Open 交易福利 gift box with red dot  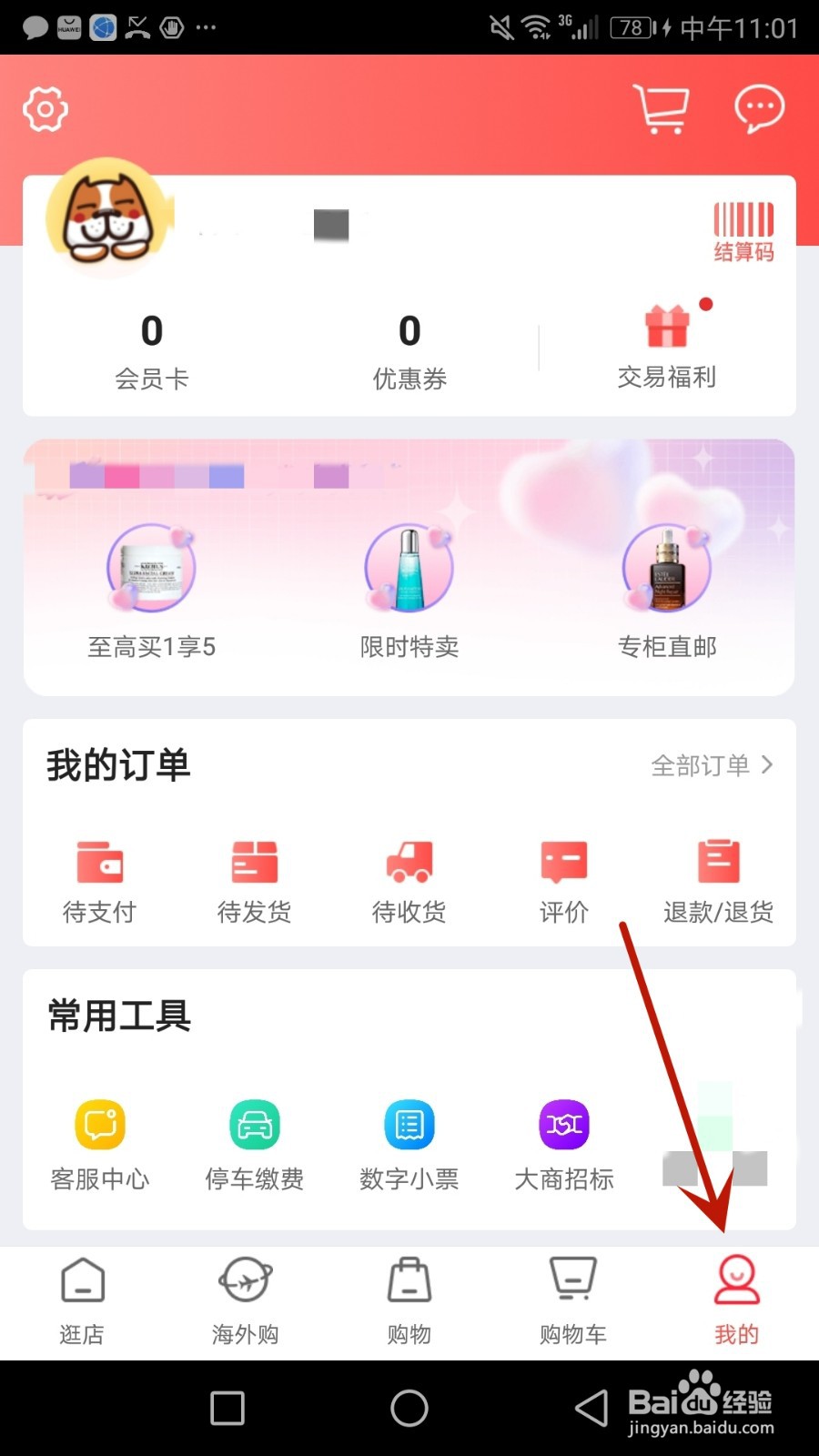667,346
